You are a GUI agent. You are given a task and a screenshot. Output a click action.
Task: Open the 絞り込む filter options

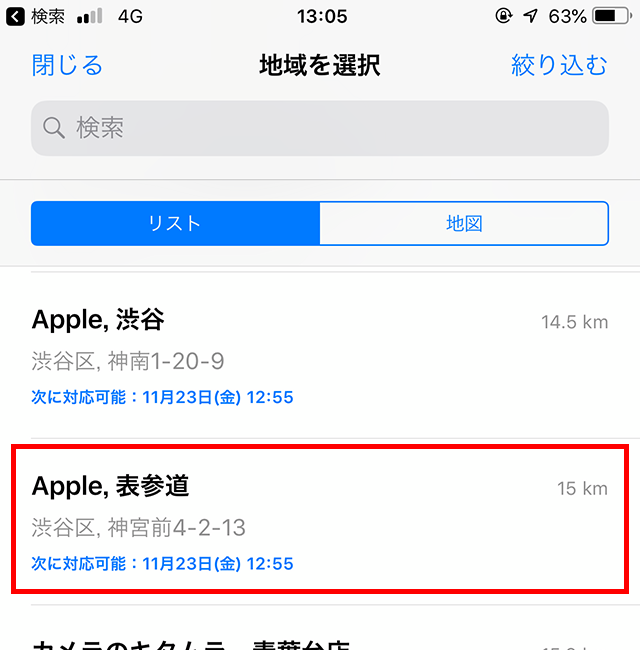pos(559,66)
